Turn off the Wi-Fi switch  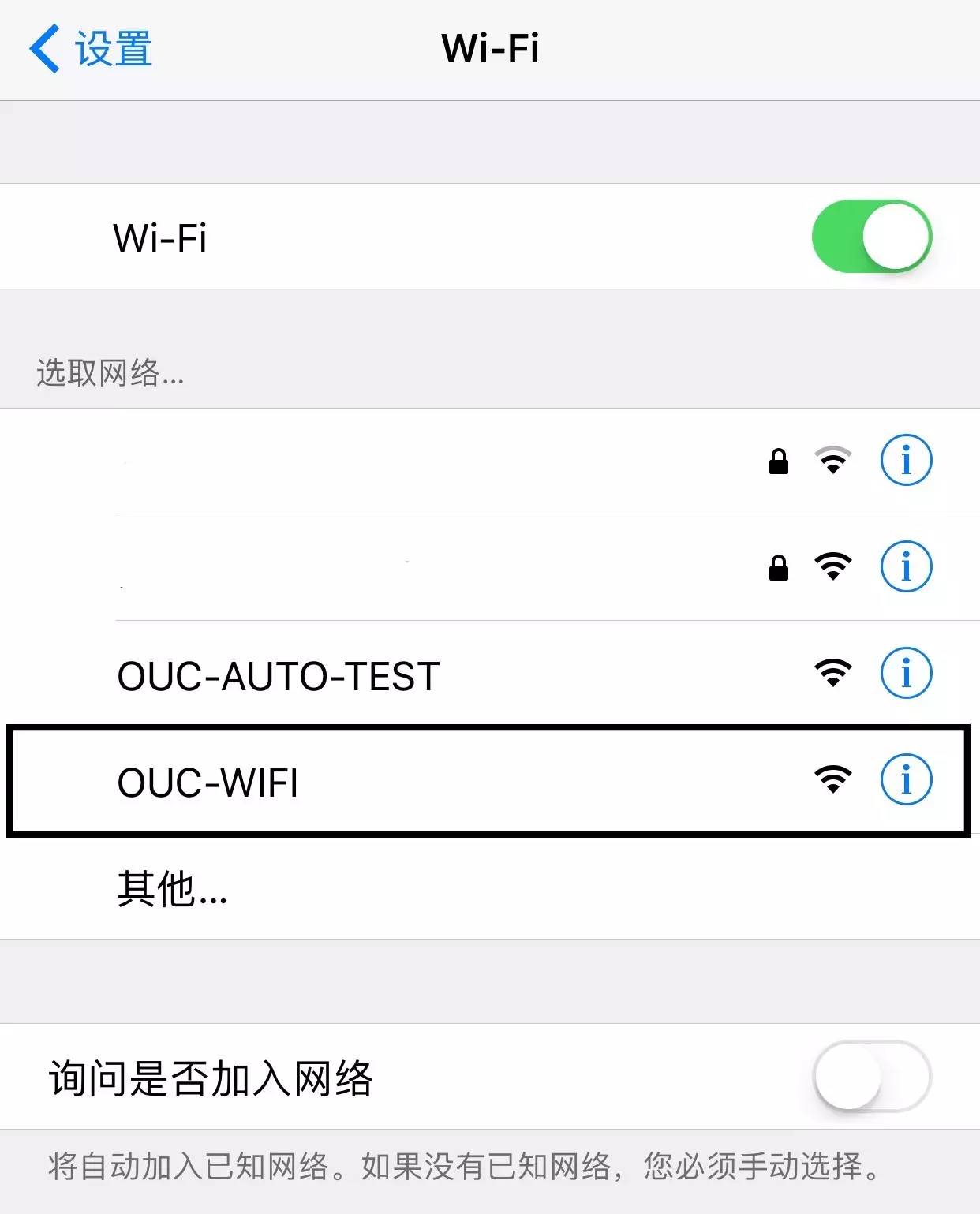coord(871,237)
